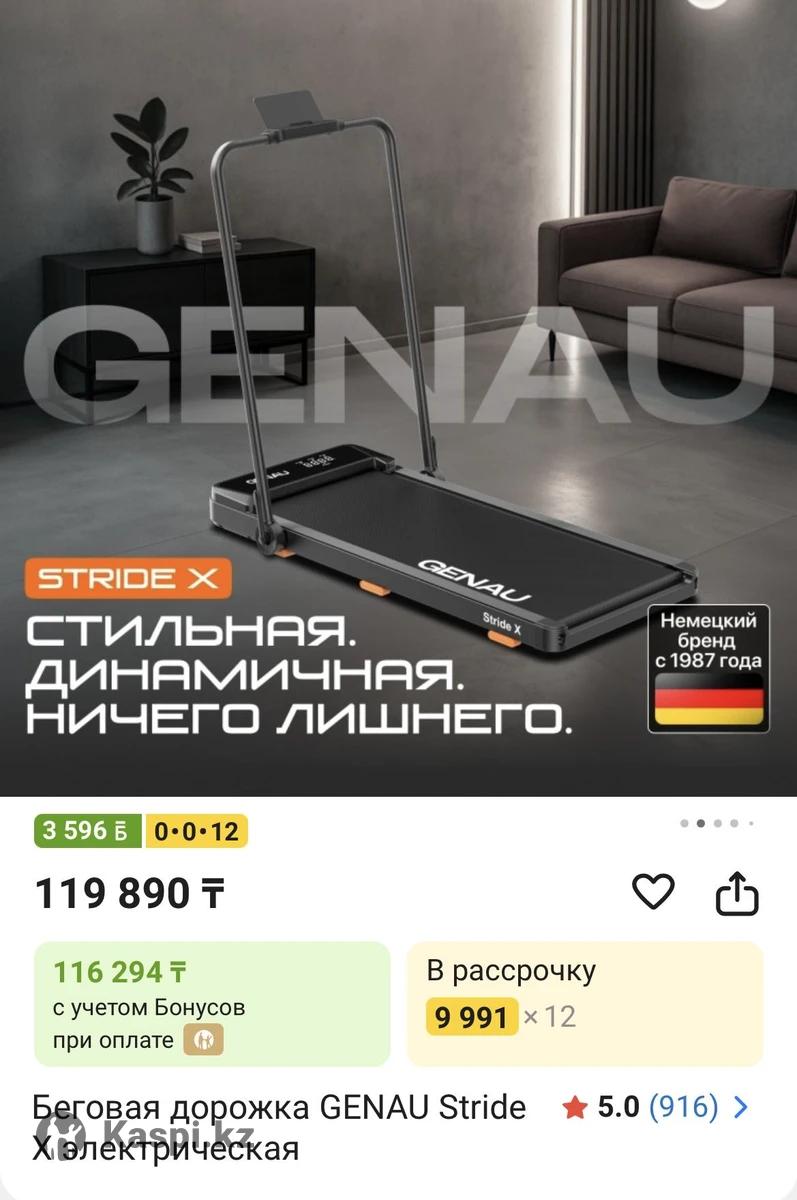
Task: Select the 116 294 ₸ bonus price option
Action: coord(212,1003)
